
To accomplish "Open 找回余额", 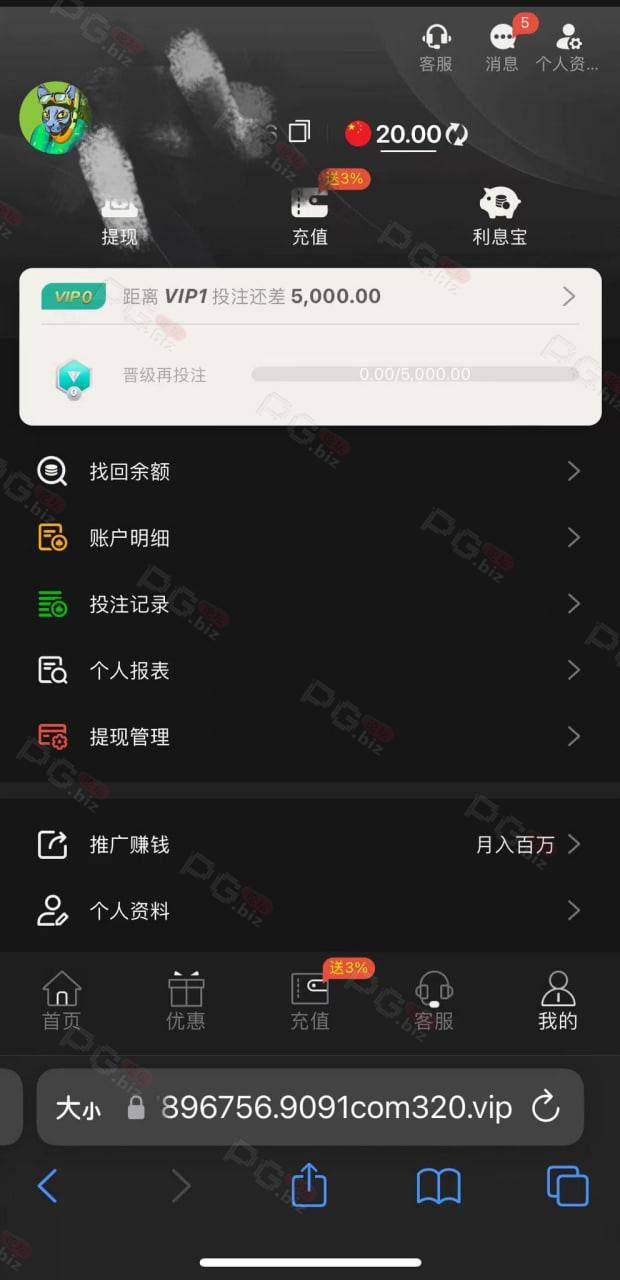I will coord(310,471).
